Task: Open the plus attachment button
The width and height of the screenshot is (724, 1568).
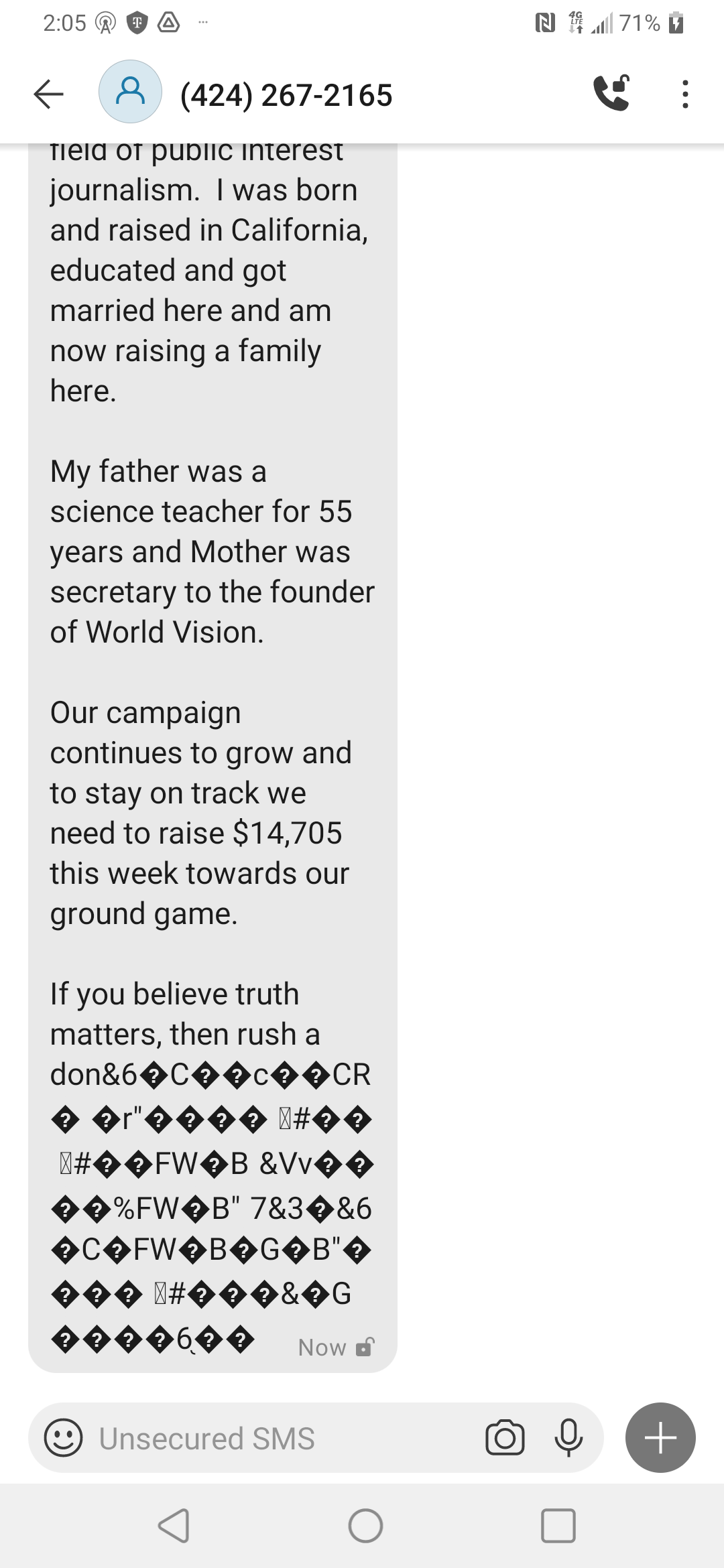Action: (660, 1437)
